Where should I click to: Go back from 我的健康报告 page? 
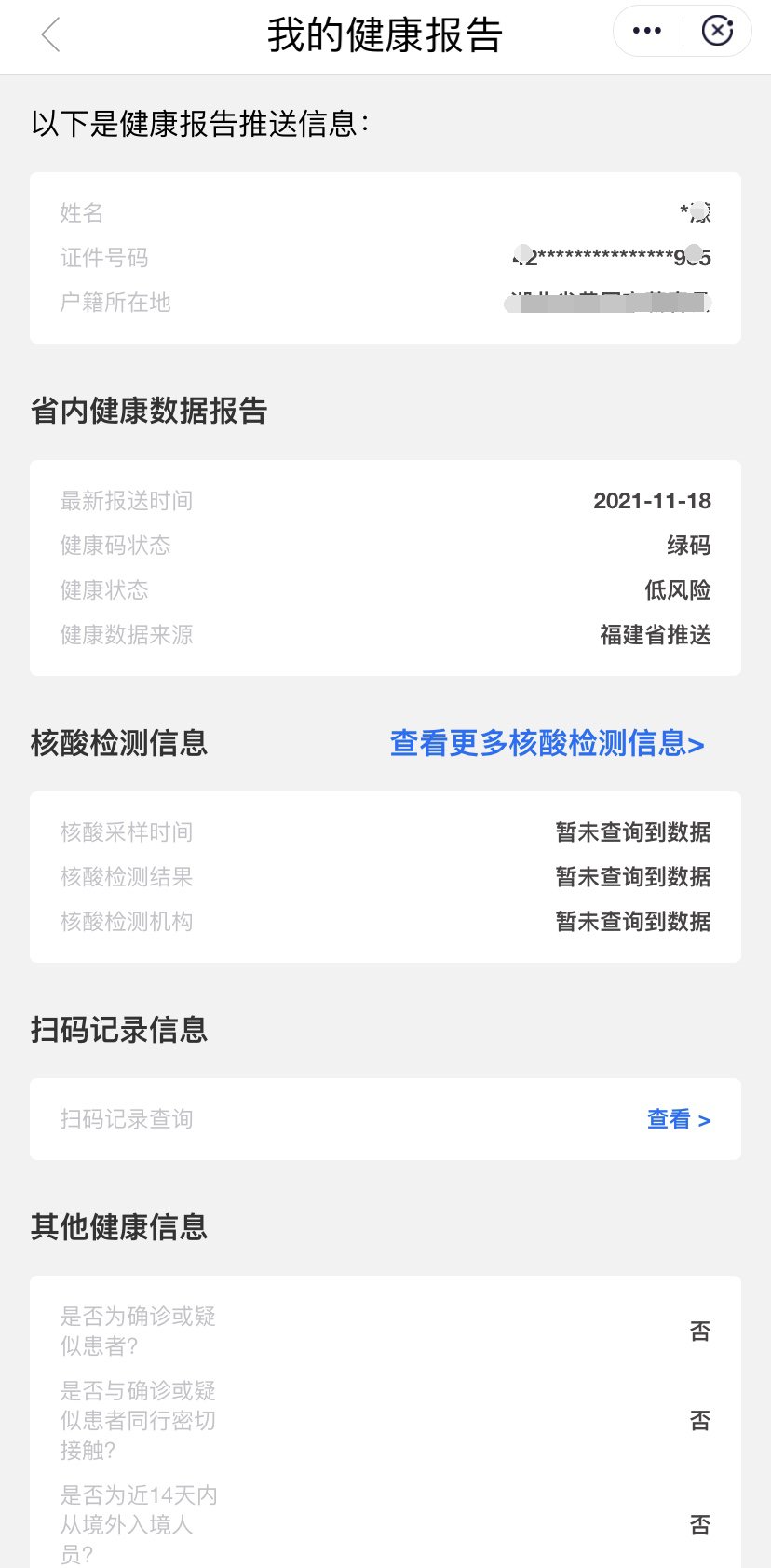51,35
